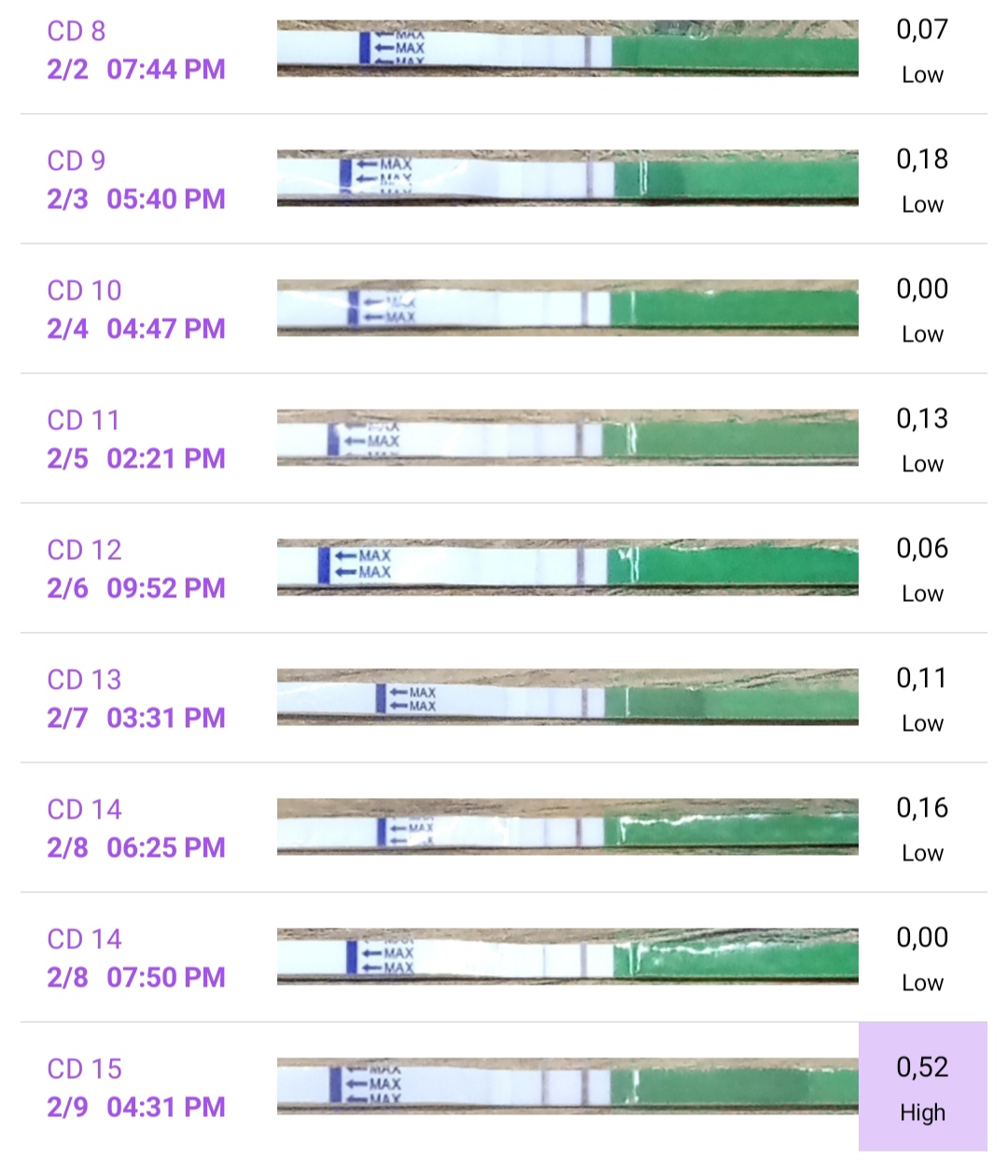This screenshot has height=1176, width=1008.
Task: Open the CD 8 test from 2/2
Action: point(504,50)
